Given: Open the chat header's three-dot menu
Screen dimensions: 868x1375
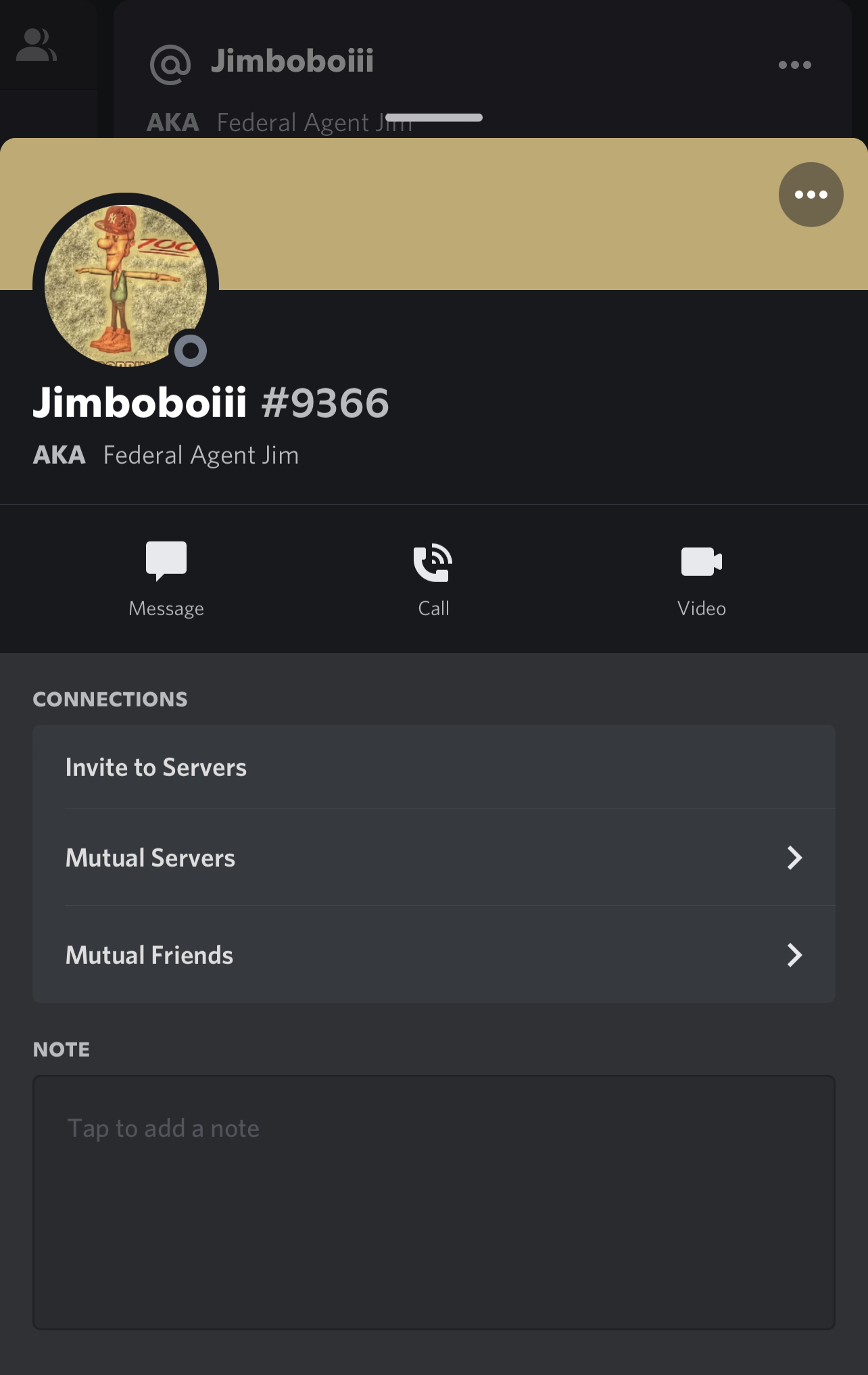Looking at the screenshot, I should click(x=794, y=65).
